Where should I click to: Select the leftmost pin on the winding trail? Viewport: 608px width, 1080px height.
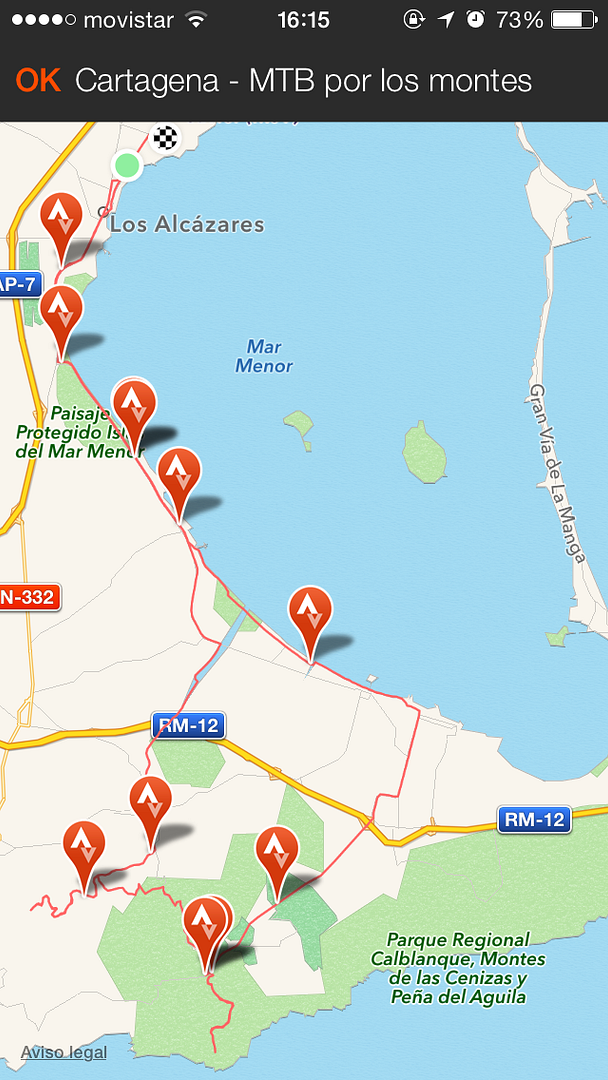coord(84,846)
